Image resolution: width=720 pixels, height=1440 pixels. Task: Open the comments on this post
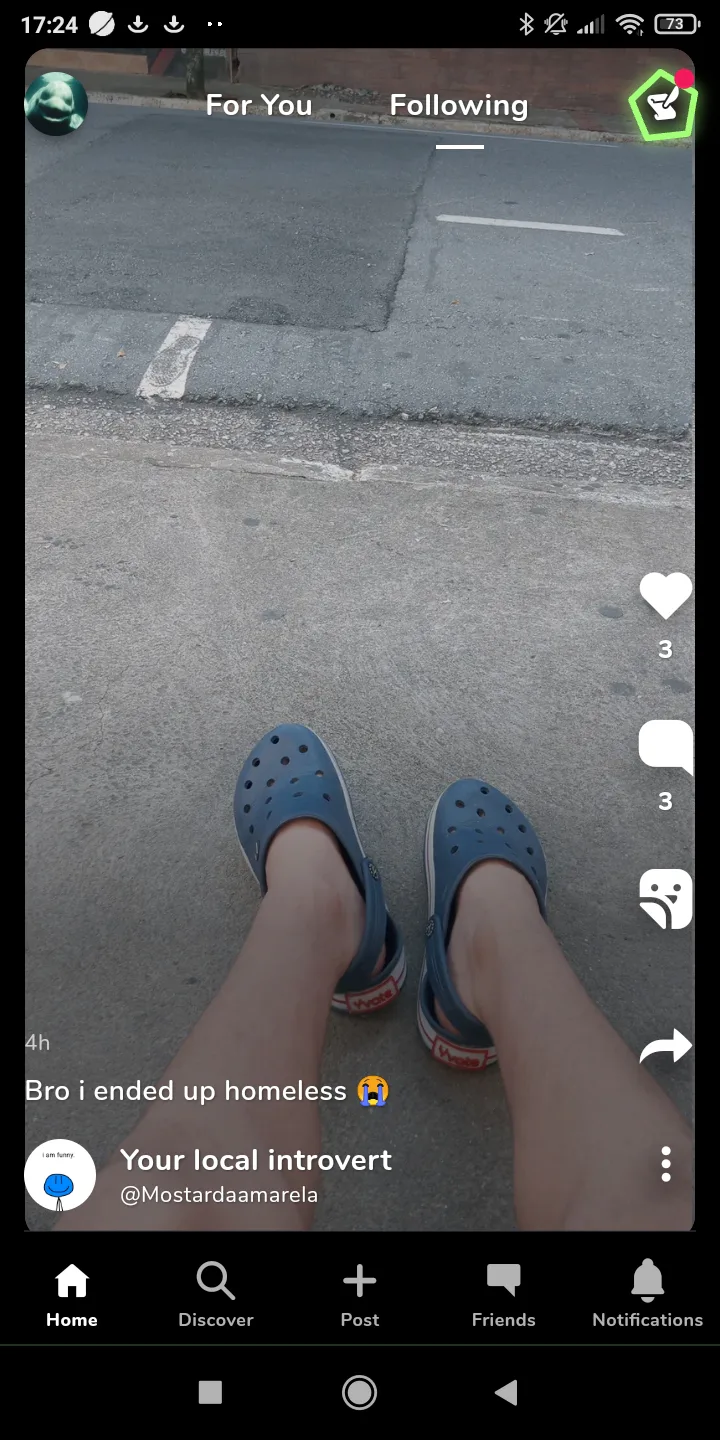665,746
